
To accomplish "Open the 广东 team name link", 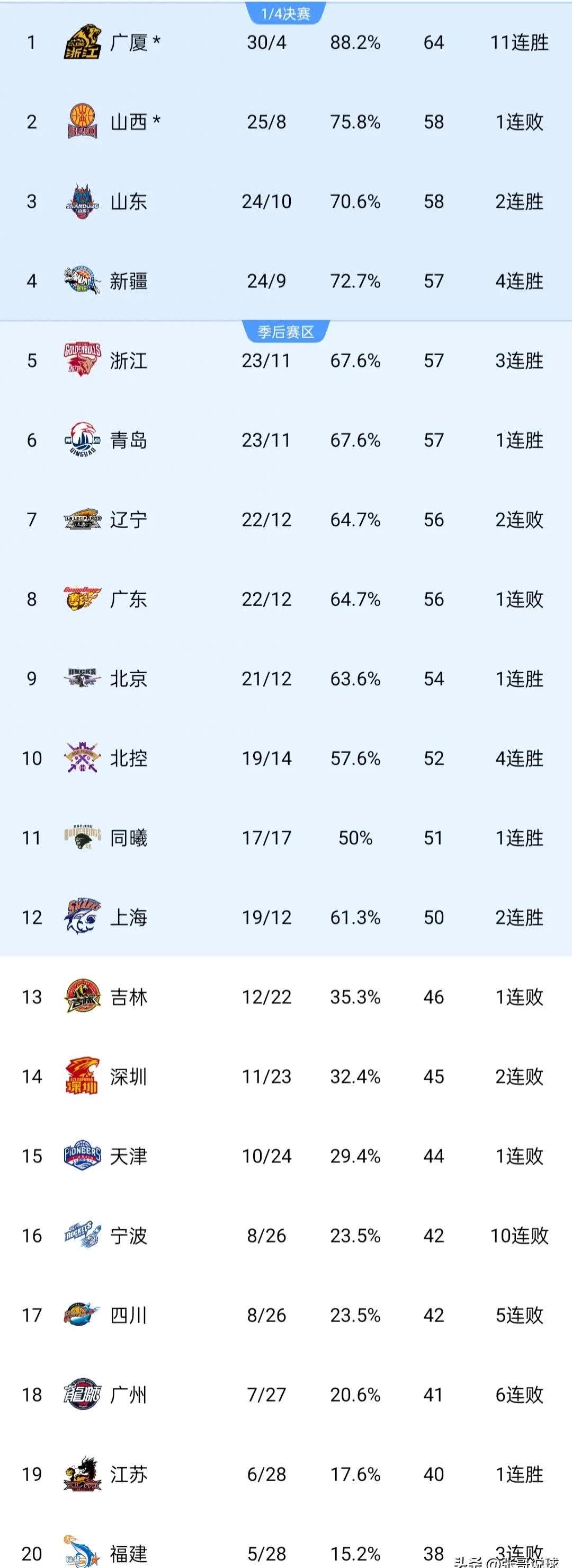I will click(x=129, y=600).
